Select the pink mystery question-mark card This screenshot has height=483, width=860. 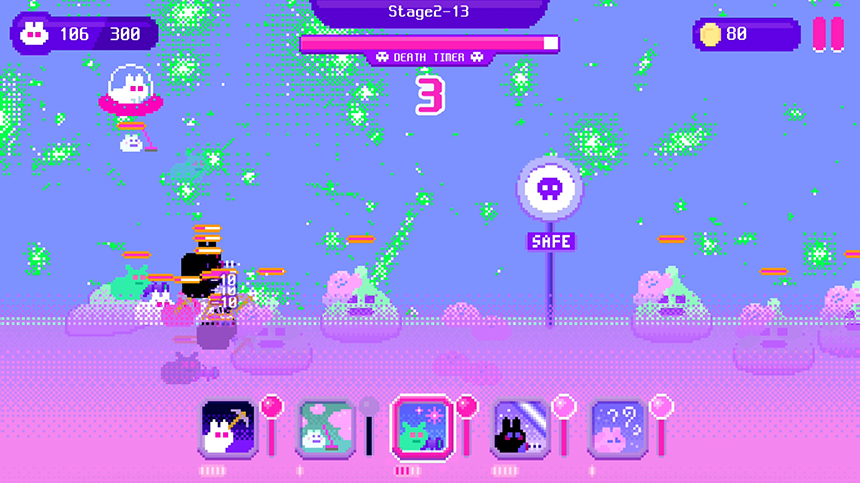coord(617,430)
